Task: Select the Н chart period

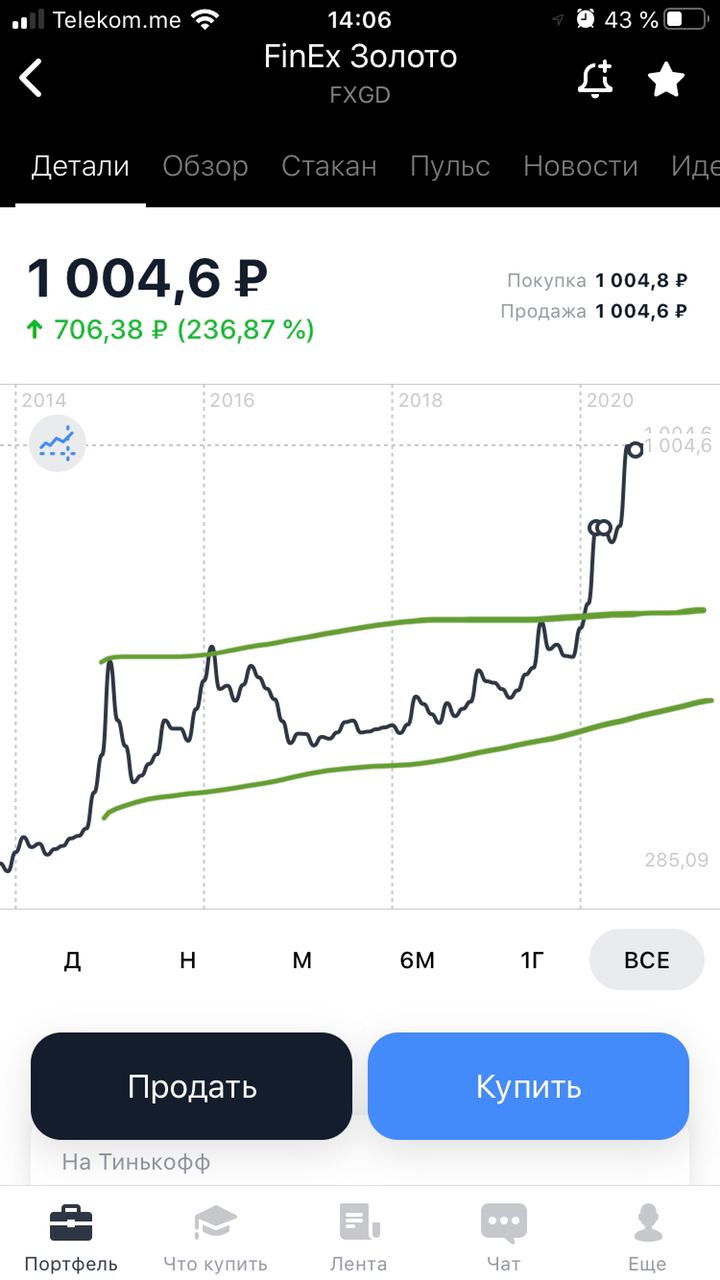Action: click(187, 960)
